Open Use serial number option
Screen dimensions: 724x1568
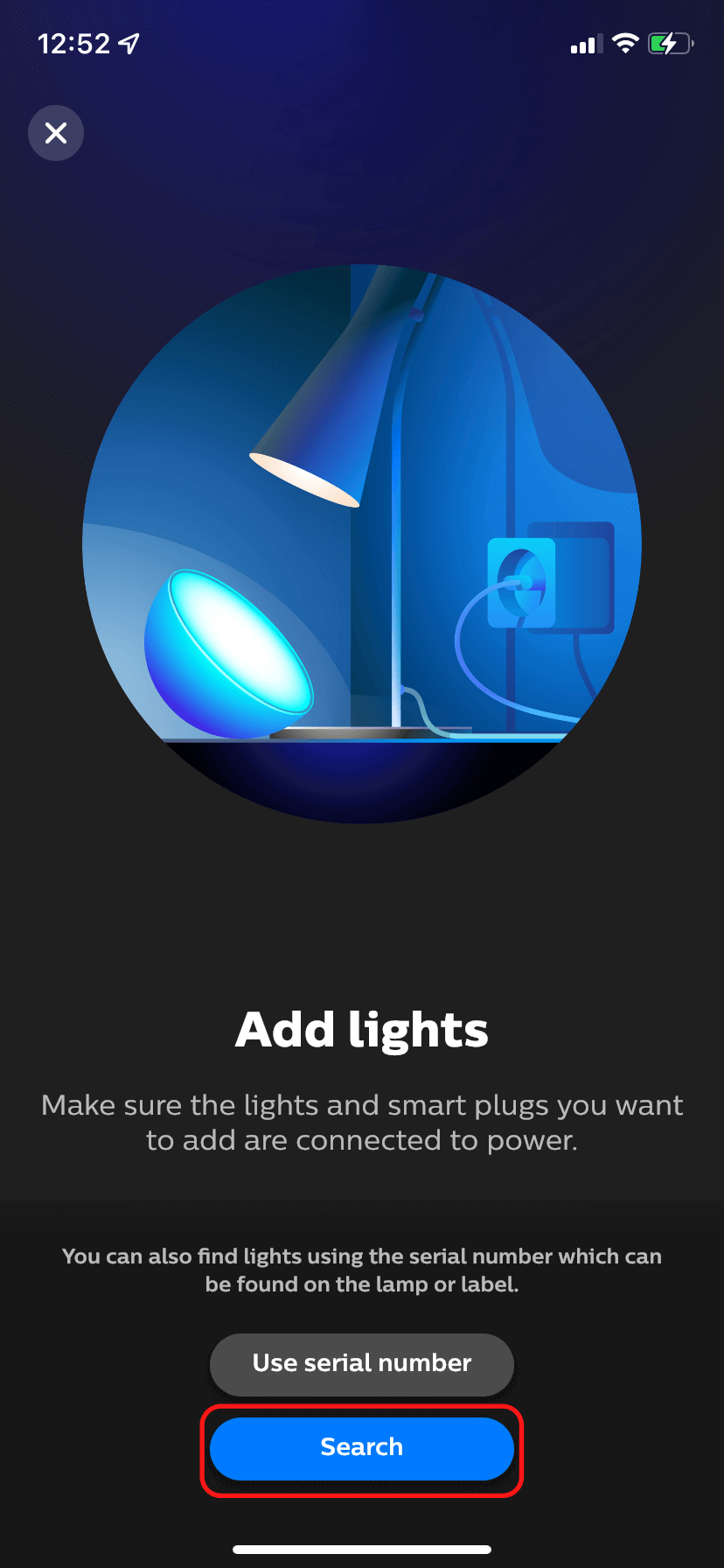click(361, 1363)
